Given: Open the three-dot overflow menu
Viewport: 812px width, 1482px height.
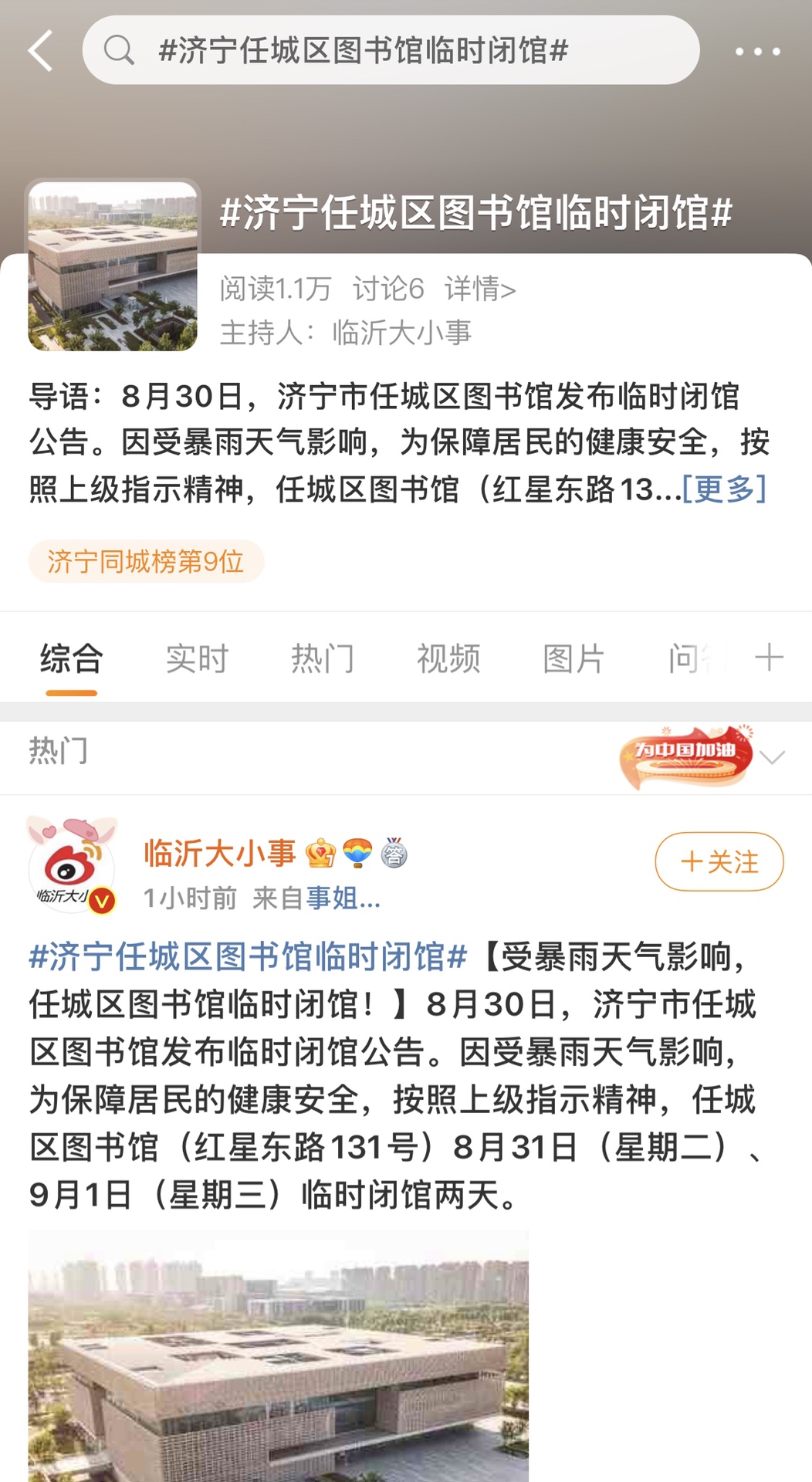Looking at the screenshot, I should pos(757,52).
